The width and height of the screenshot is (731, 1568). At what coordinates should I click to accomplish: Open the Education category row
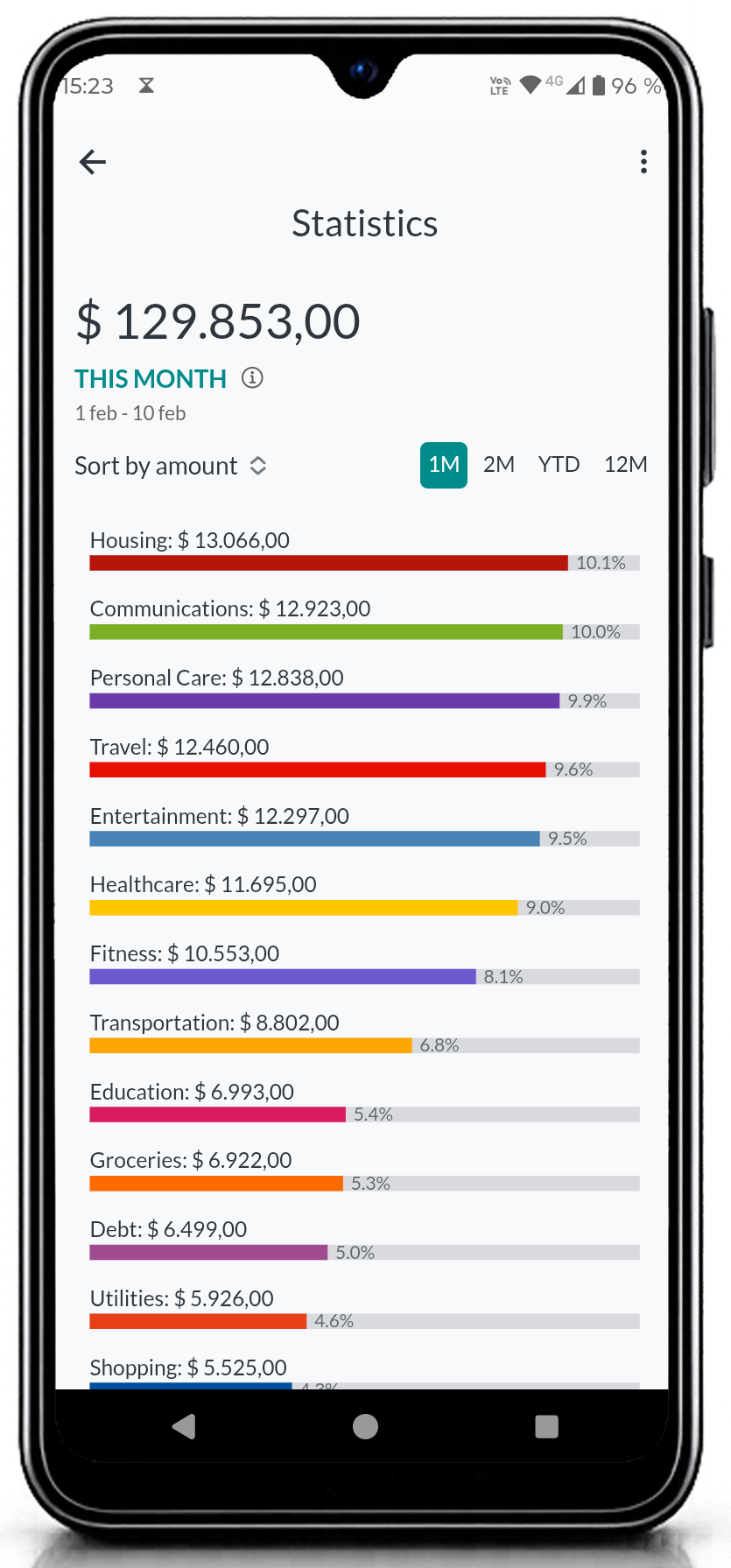tap(364, 1102)
